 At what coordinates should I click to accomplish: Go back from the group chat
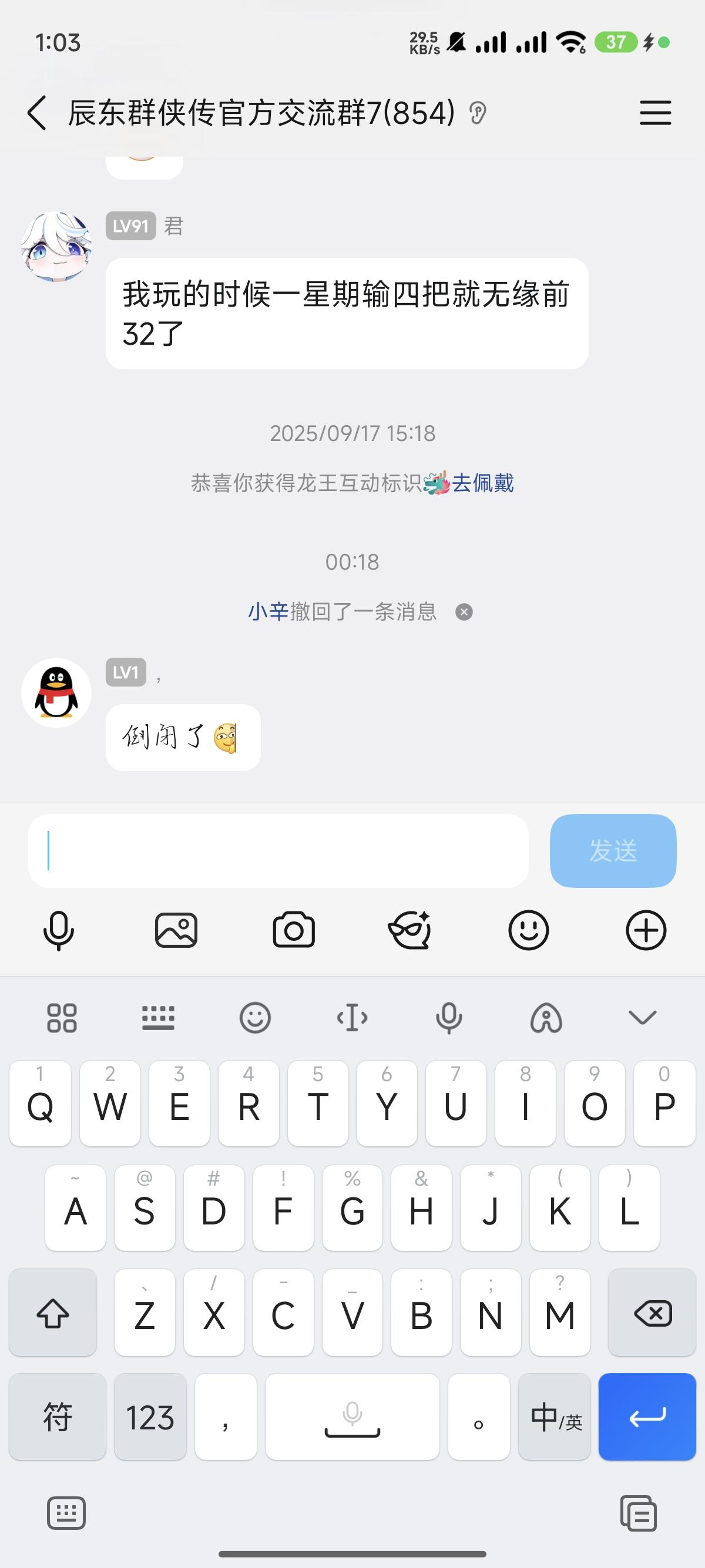36,113
